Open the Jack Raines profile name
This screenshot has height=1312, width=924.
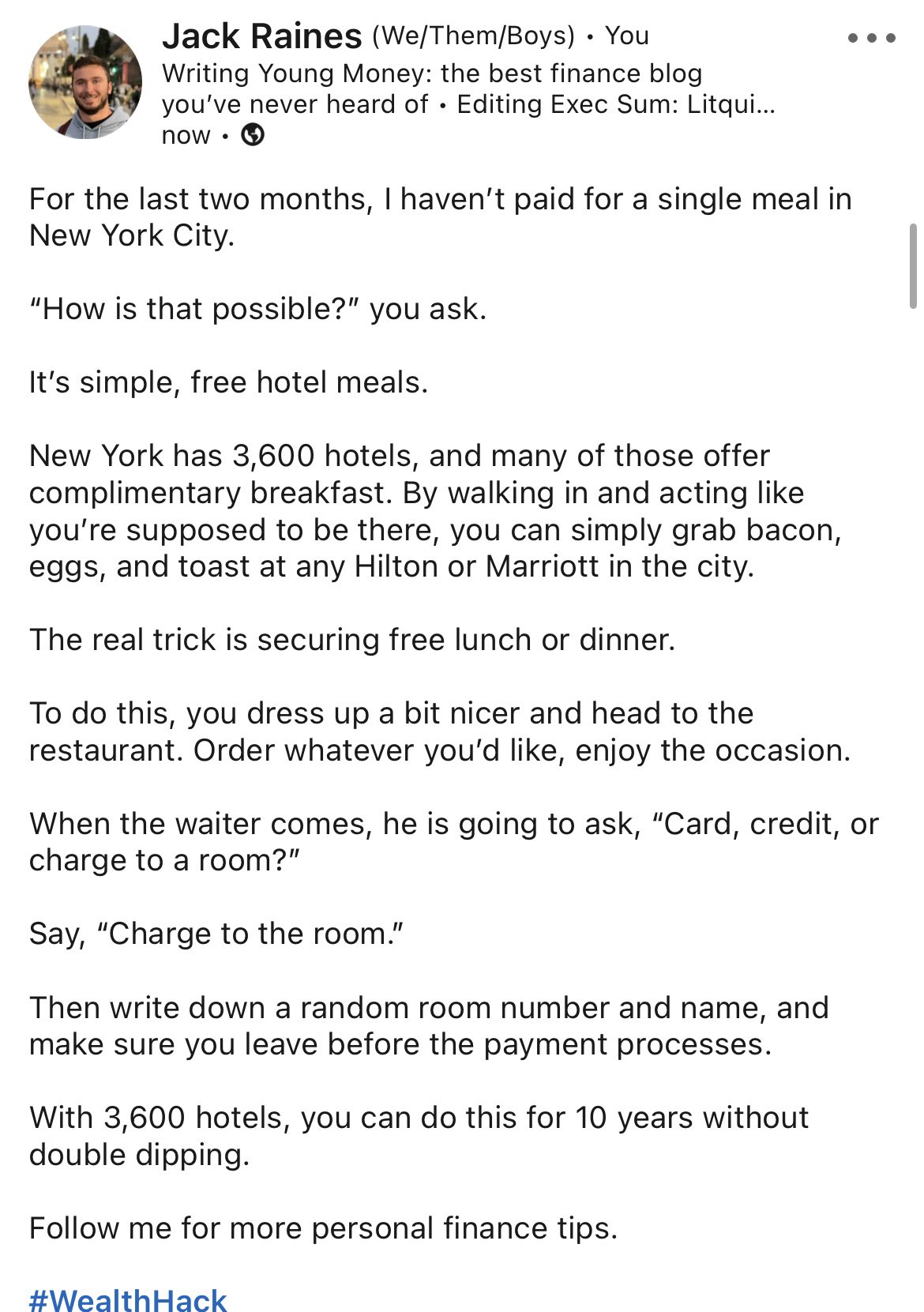261,36
